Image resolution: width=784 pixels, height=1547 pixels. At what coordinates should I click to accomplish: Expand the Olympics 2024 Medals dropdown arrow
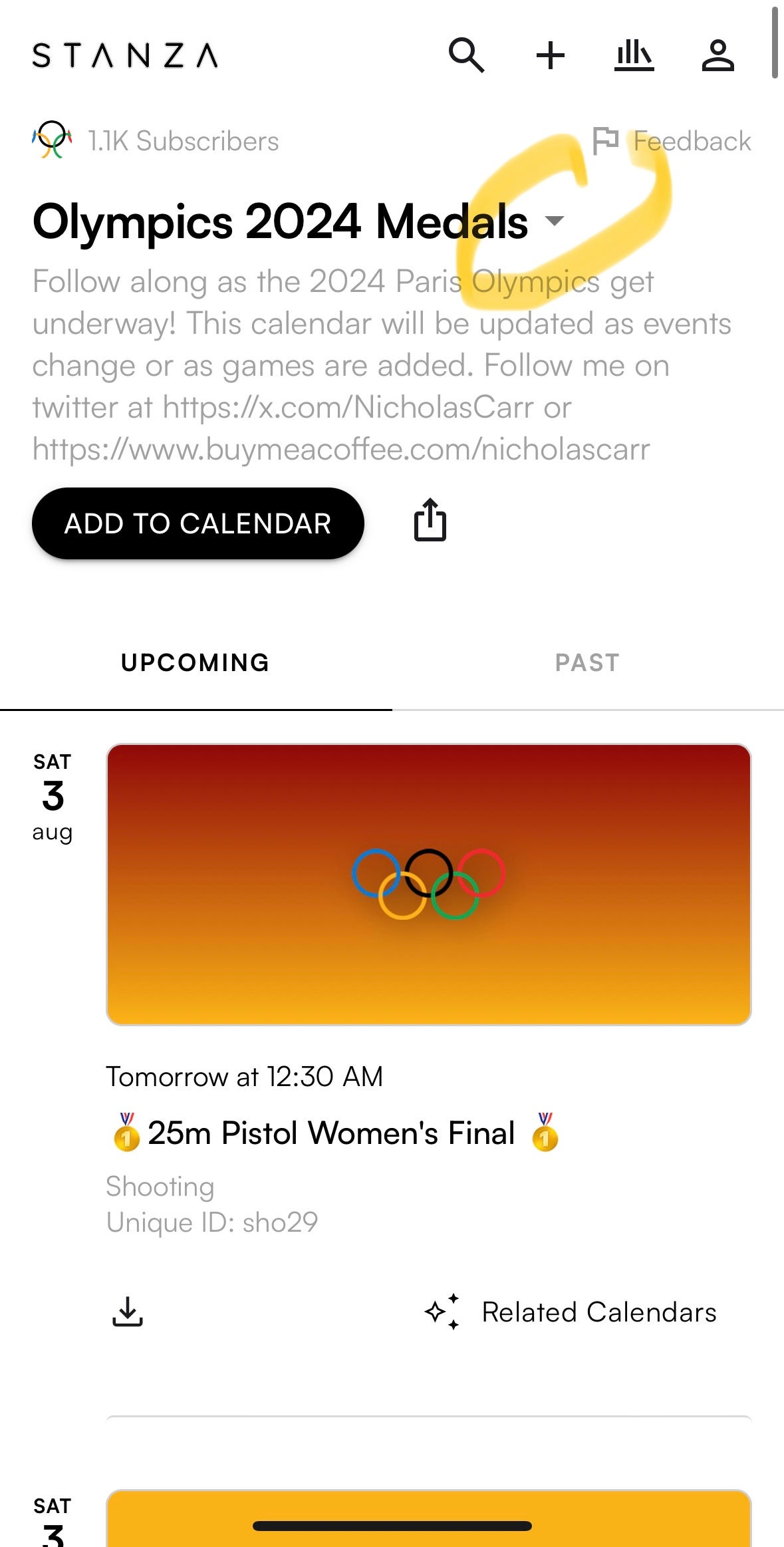click(x=554, y=220)
